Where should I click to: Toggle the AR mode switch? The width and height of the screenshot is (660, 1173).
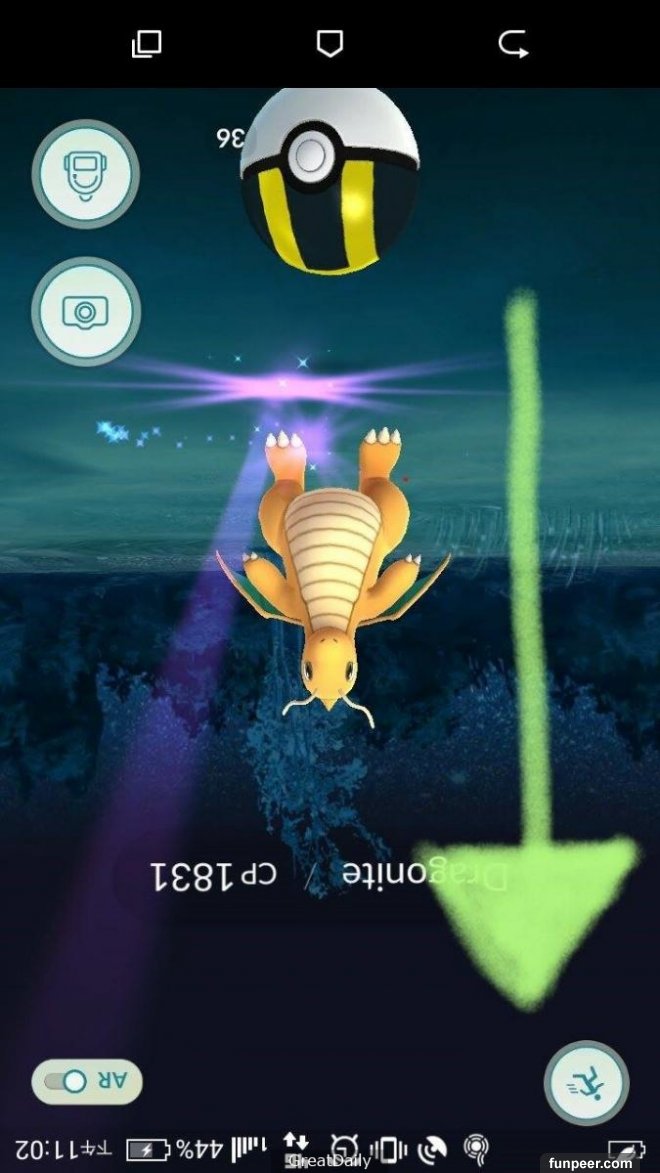tap(87, 1081)
